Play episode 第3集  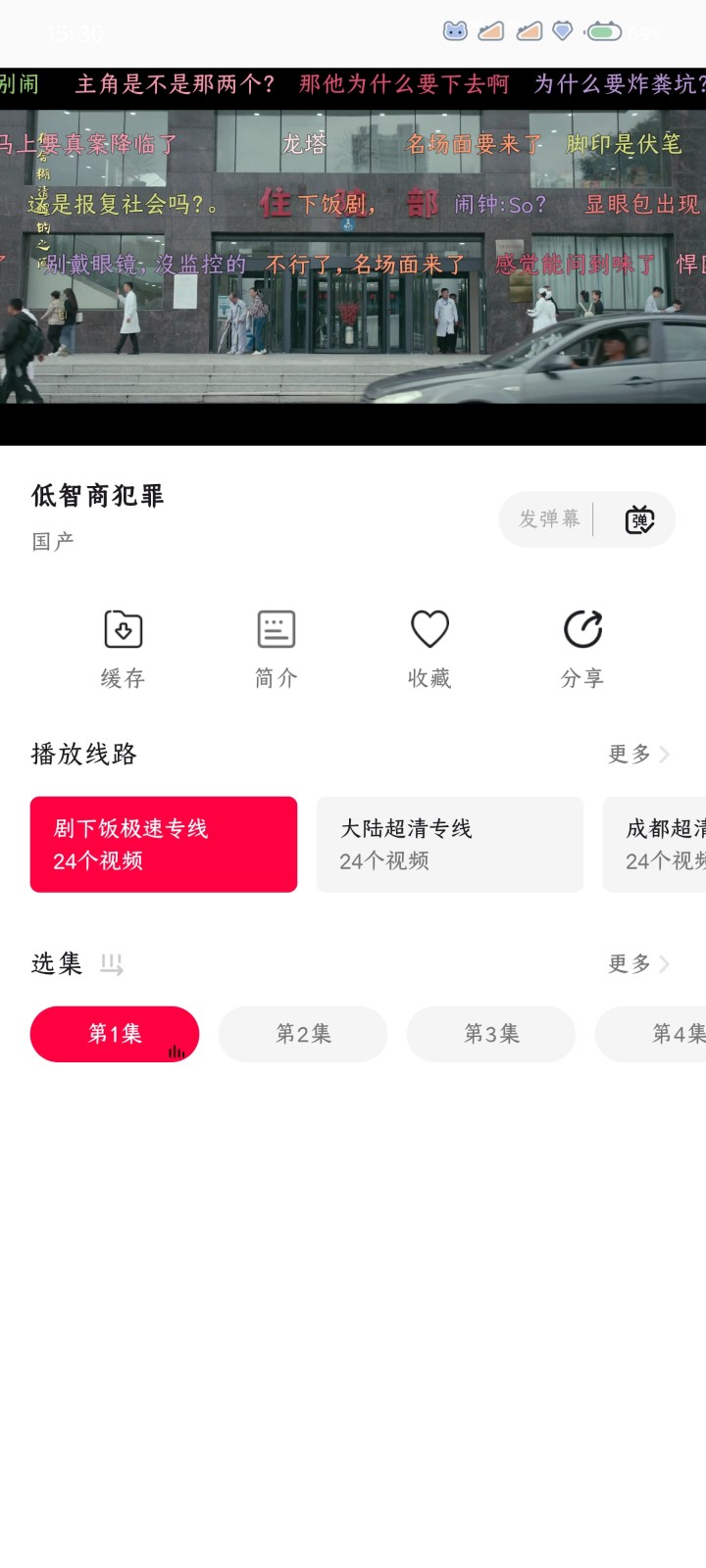(x=491, y=1034)
